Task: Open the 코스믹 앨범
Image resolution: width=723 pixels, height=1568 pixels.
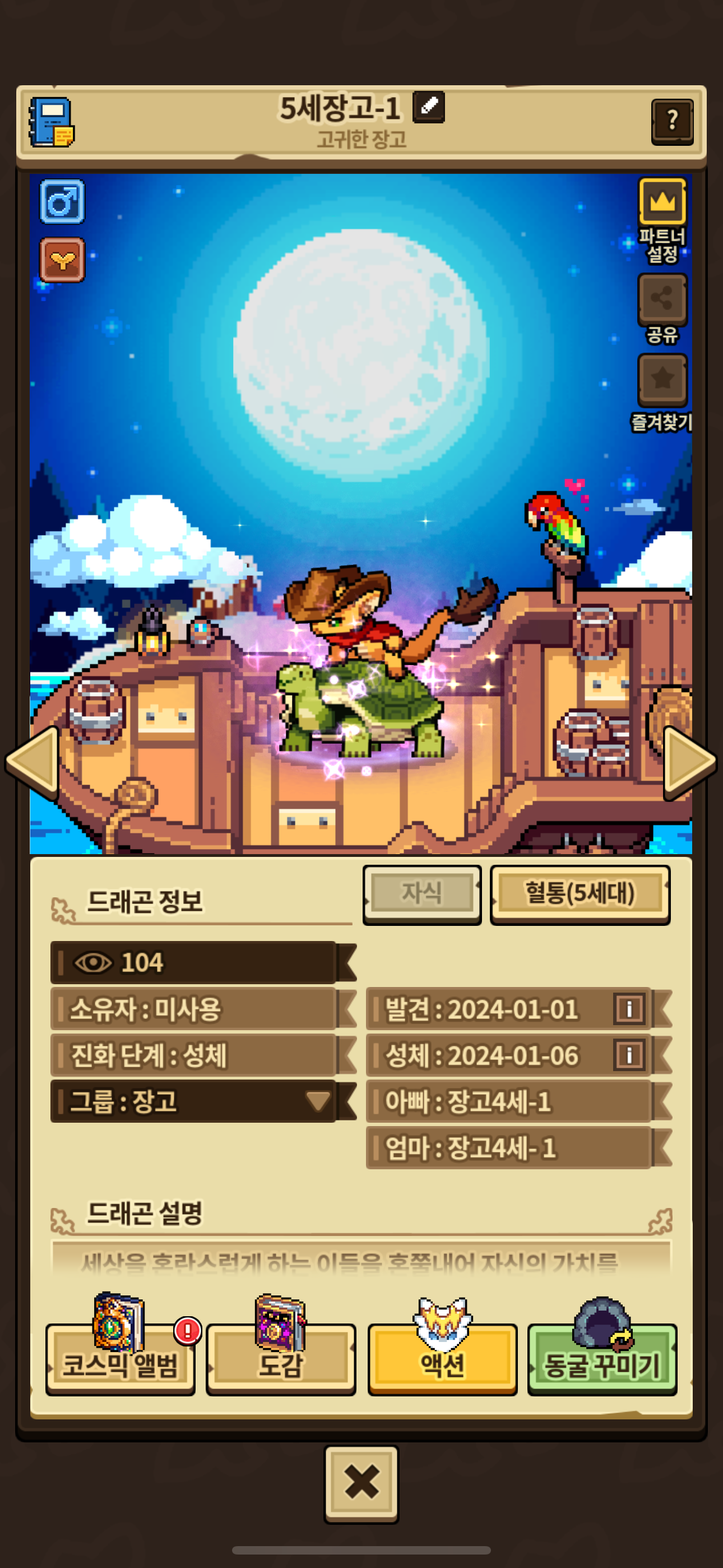Action: coord(120,1359)
